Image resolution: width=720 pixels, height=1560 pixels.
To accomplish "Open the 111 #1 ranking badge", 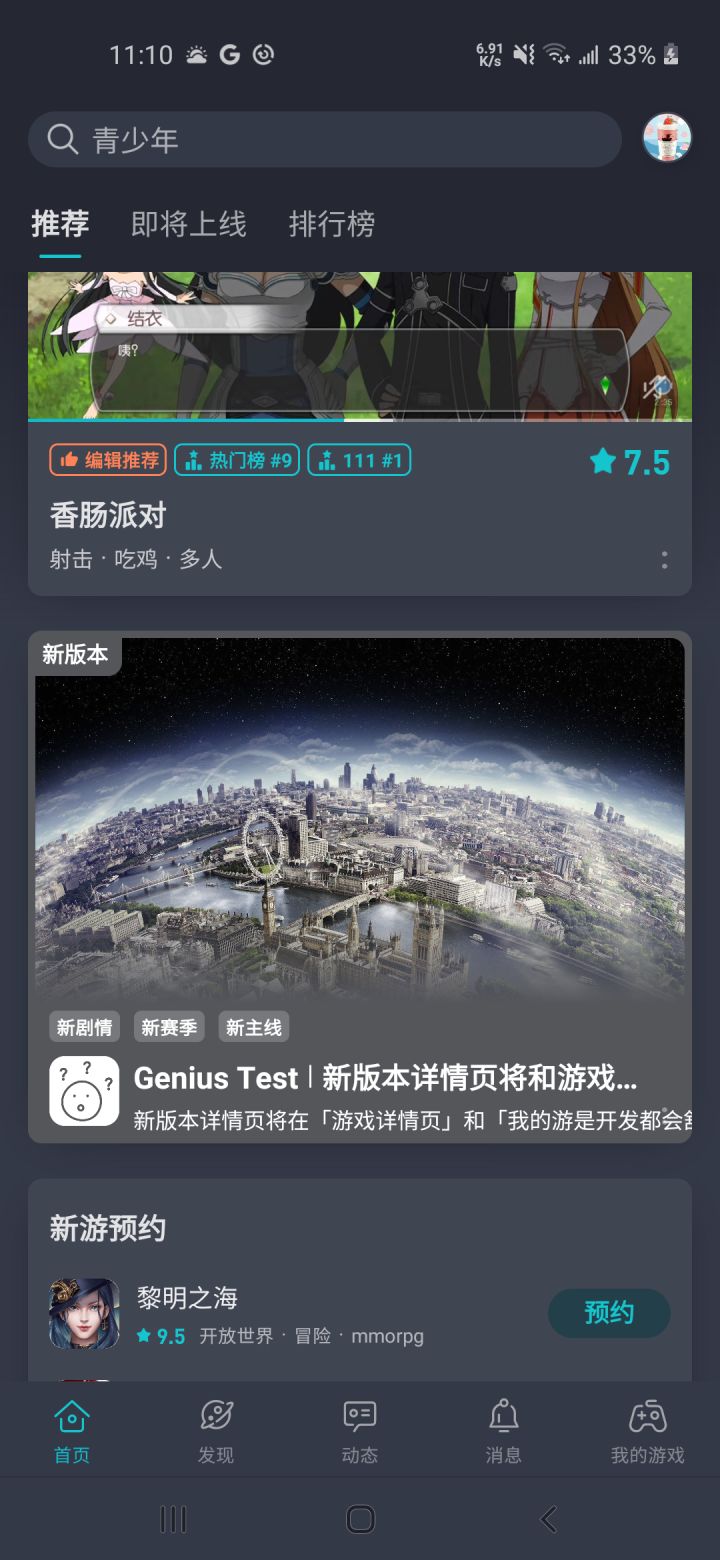I will [x=359, y=460].
